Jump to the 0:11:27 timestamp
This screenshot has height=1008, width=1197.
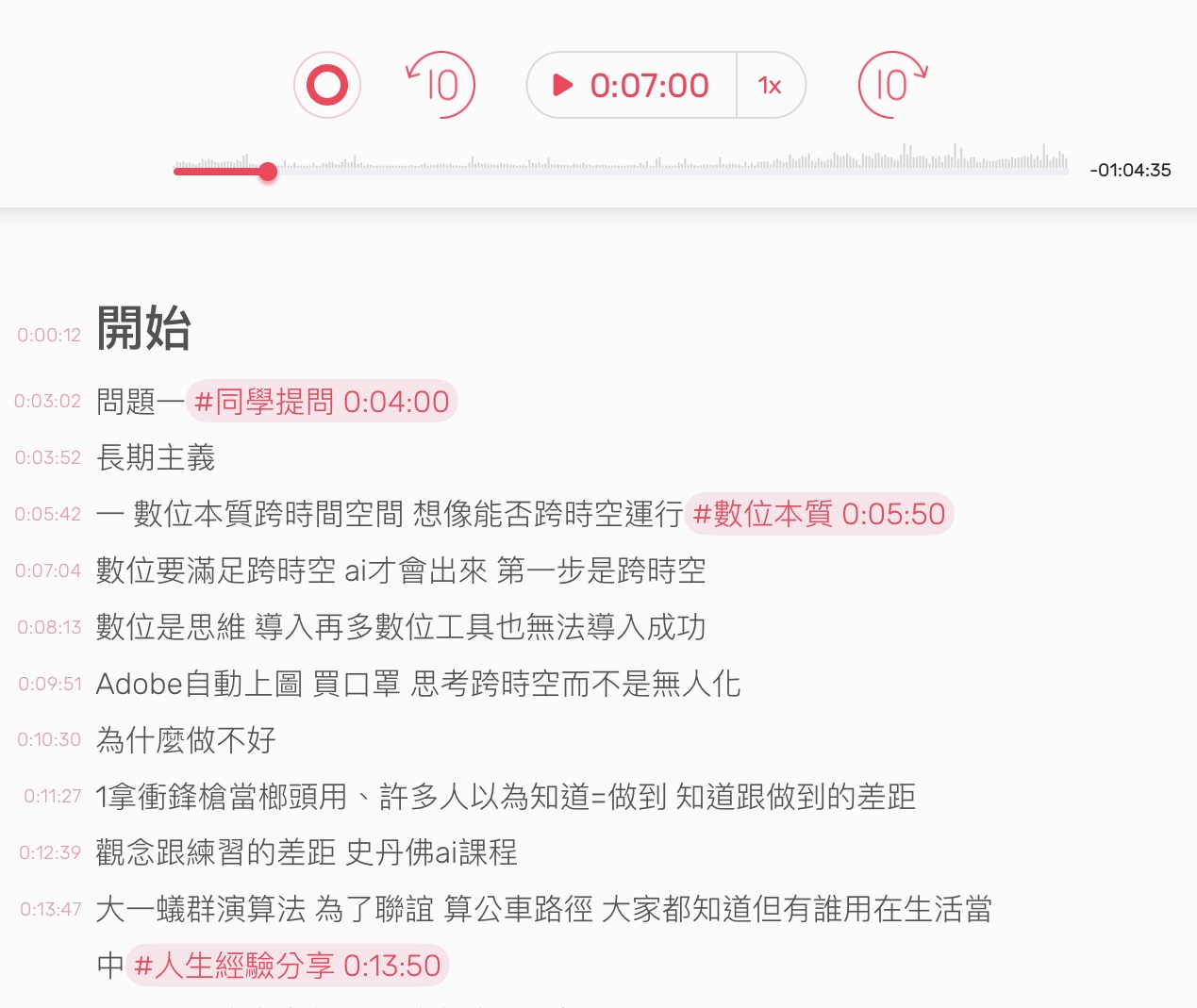pyautogui.click(x=53, y=796)
